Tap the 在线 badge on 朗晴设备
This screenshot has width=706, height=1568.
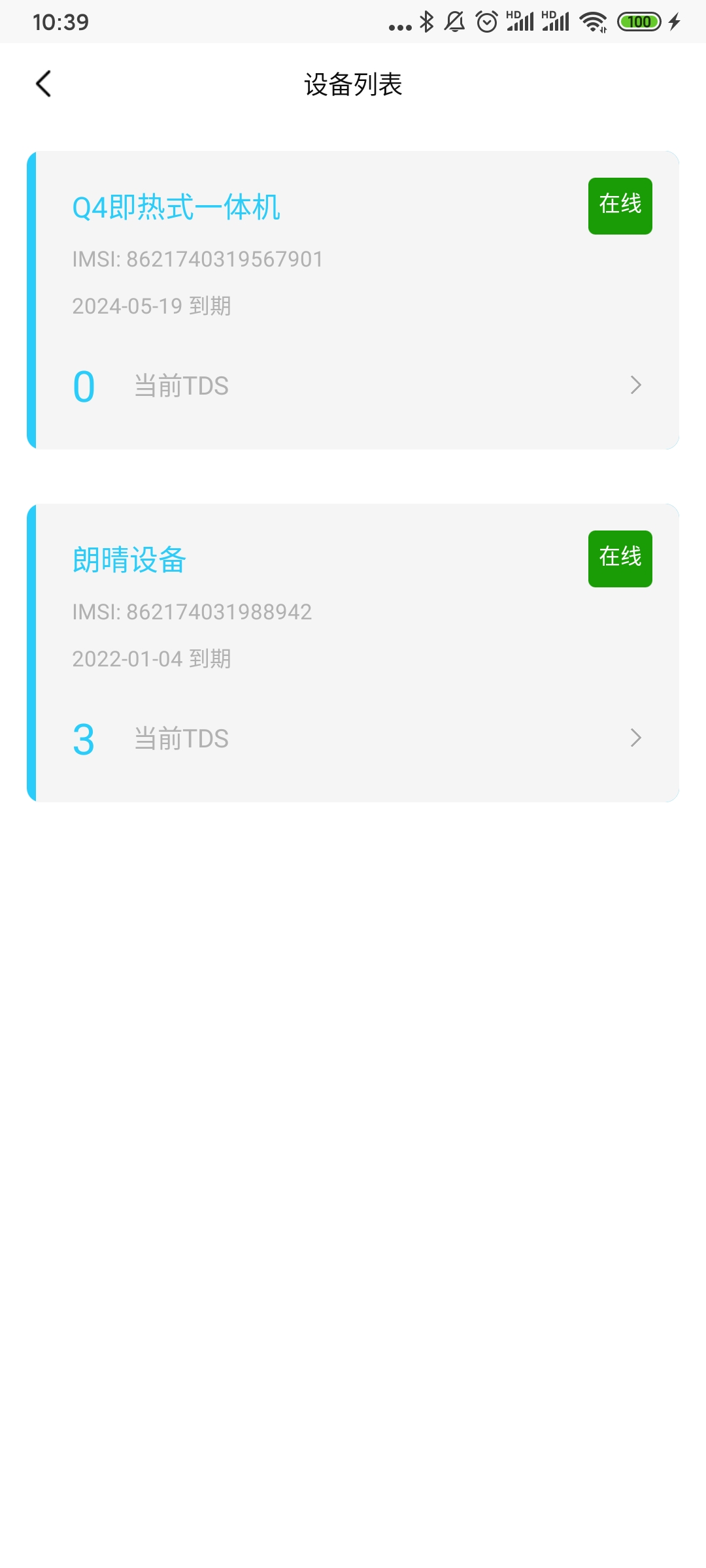(620, 557)
